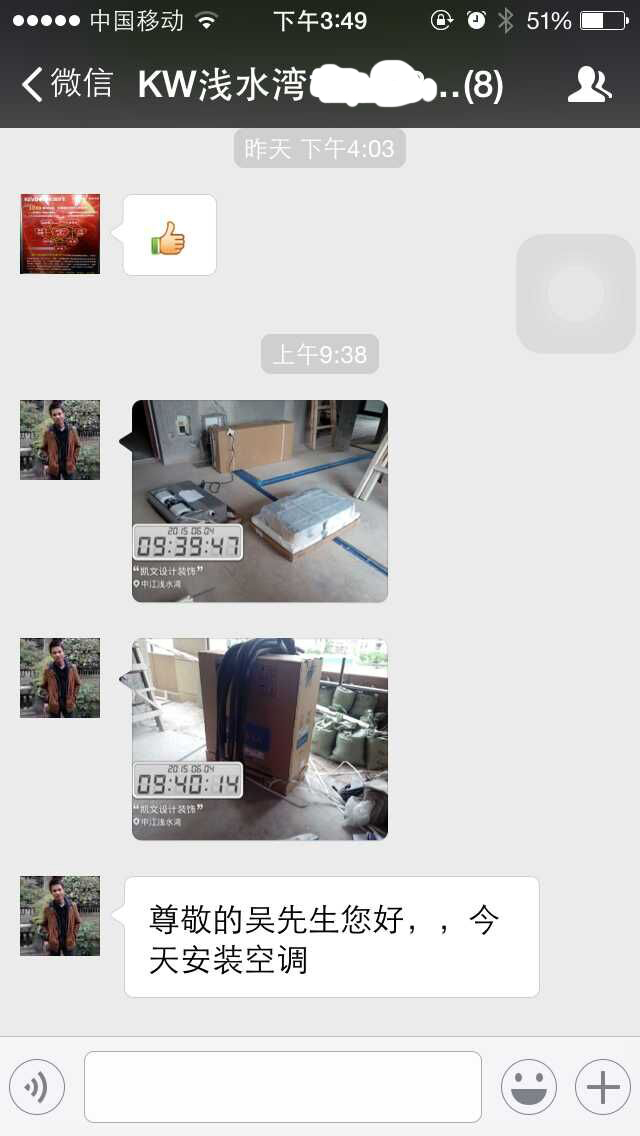Open the emoji sticker panel
Screen dimensions: 640x1136
pos(528,1087)
